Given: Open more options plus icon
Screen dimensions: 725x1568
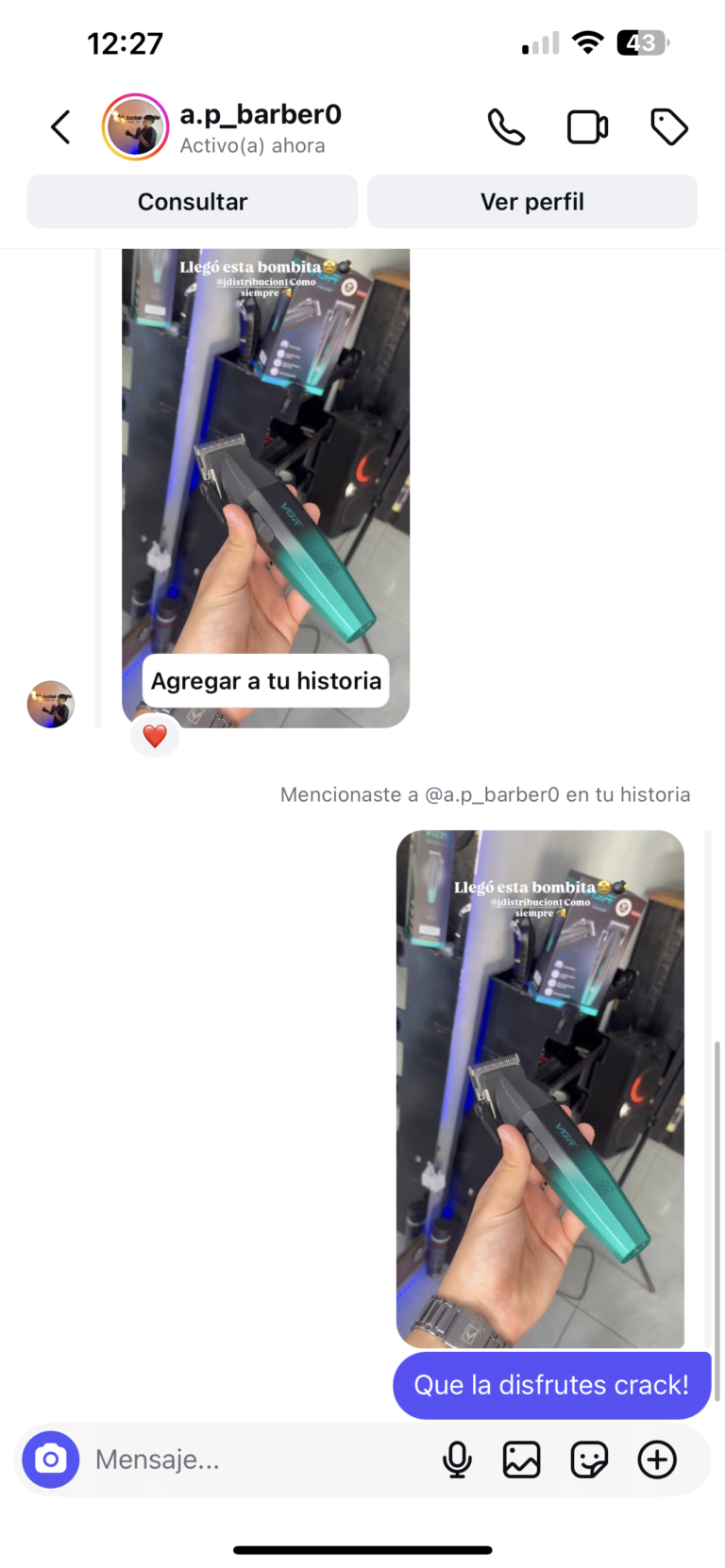Looking at the screenshot, I should coord(657,1460).
